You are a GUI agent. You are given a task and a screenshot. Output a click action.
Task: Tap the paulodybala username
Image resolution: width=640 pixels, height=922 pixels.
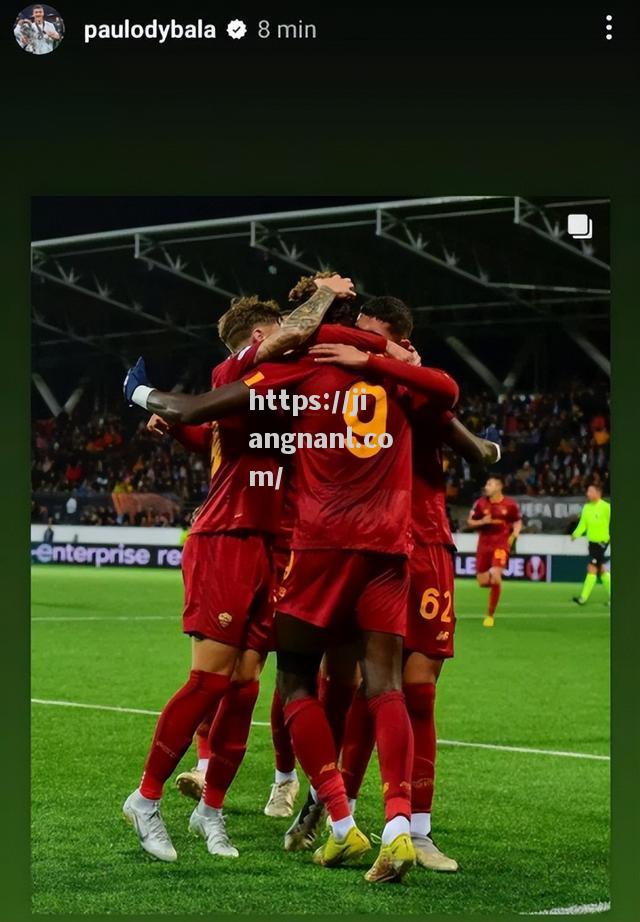tap(149, 30)
